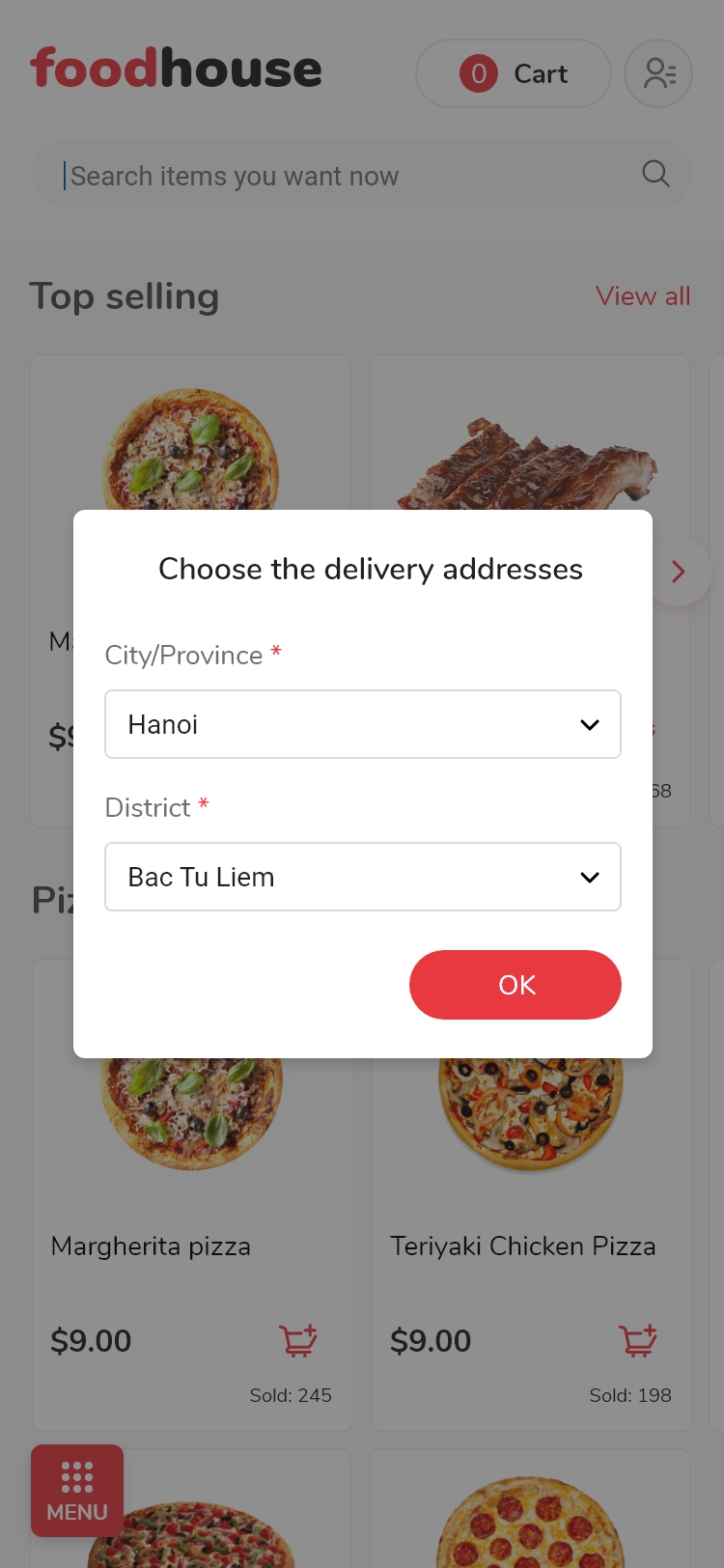
Task: Tap the magnifier search icon
Action: click(655, 174)
